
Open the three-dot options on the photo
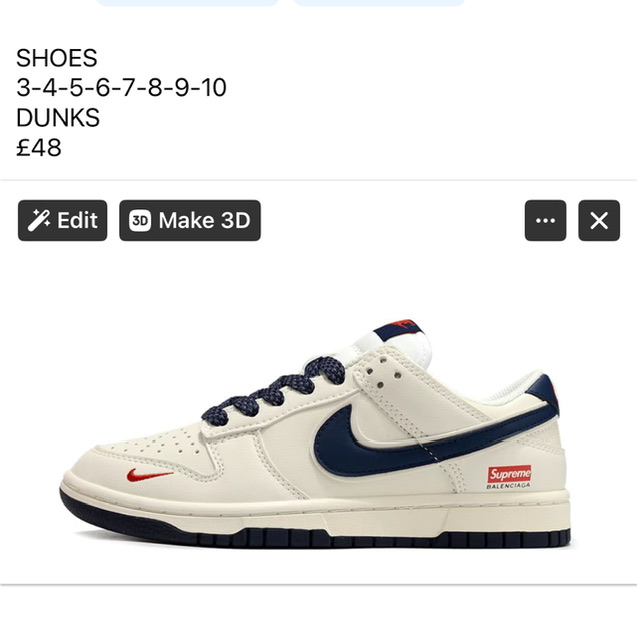(x=545, y=221)
